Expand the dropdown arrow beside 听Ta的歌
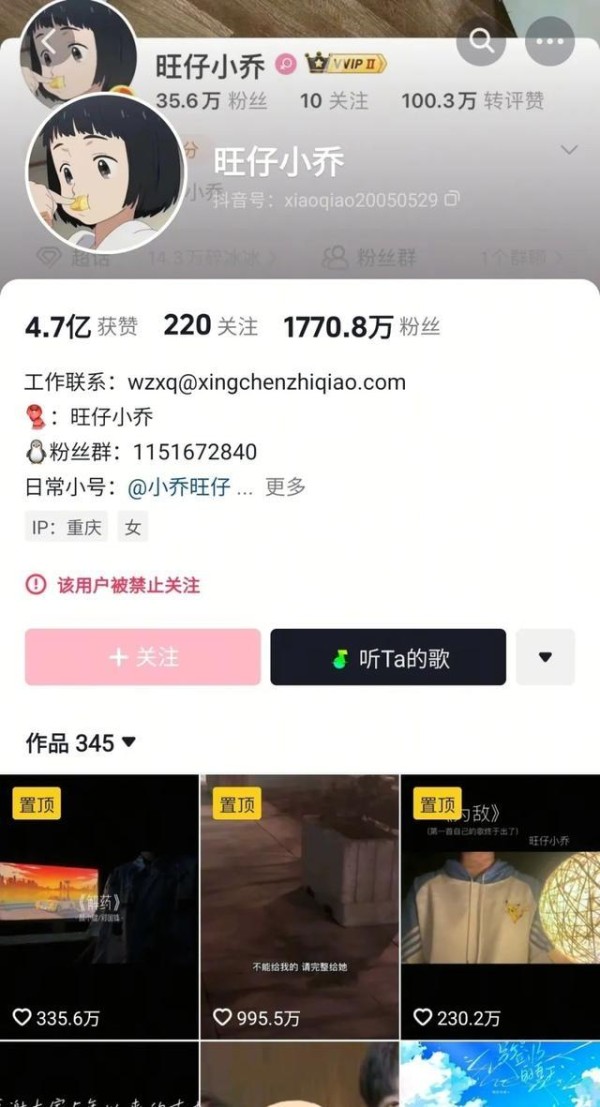 point(545,657)
